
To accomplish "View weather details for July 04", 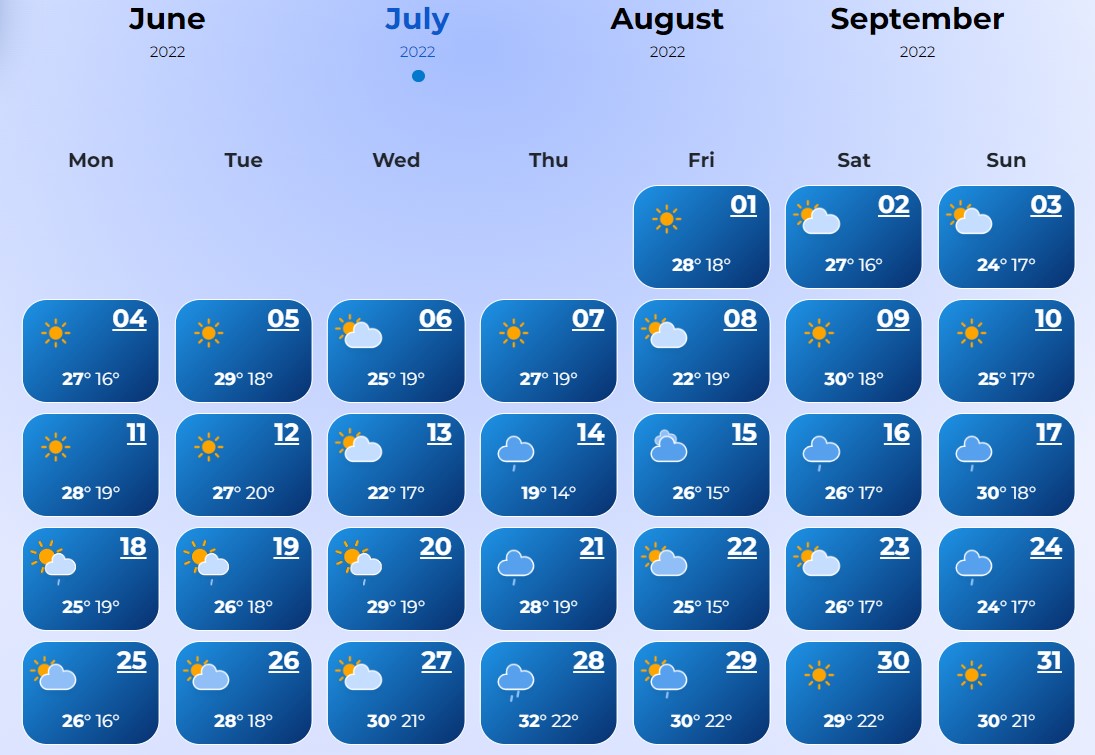I will 91,351.
